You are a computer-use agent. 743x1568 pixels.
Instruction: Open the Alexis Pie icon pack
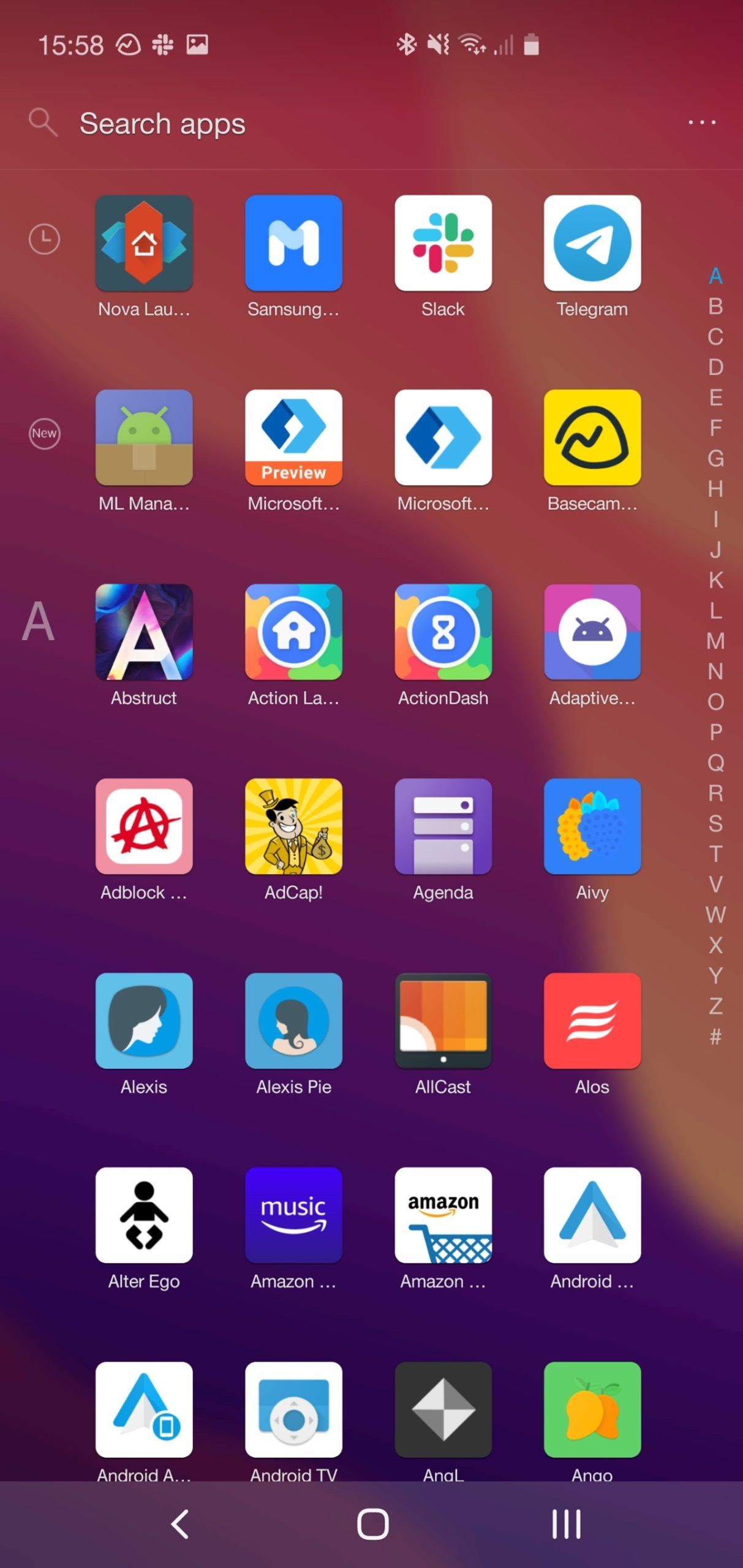(x=293, y=1022)
